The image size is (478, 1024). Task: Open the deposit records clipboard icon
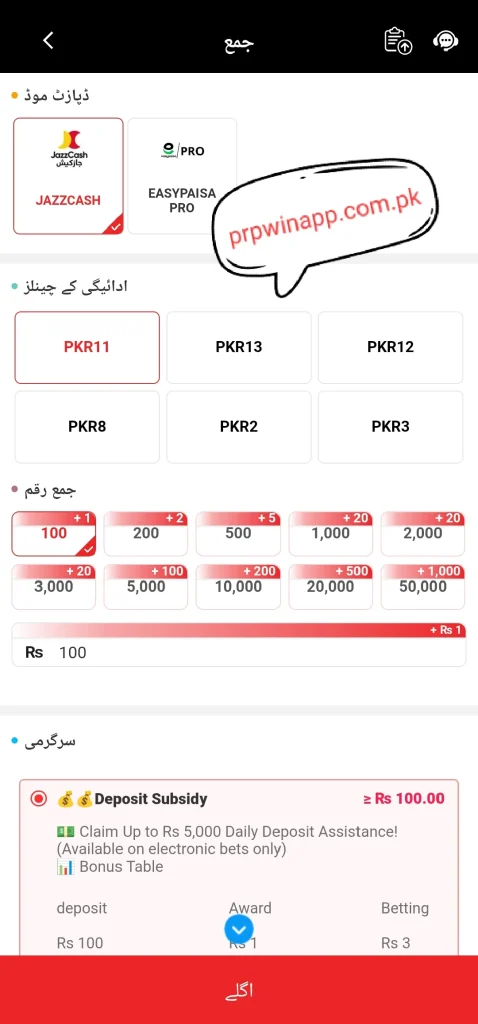click(x=398, y=41)
